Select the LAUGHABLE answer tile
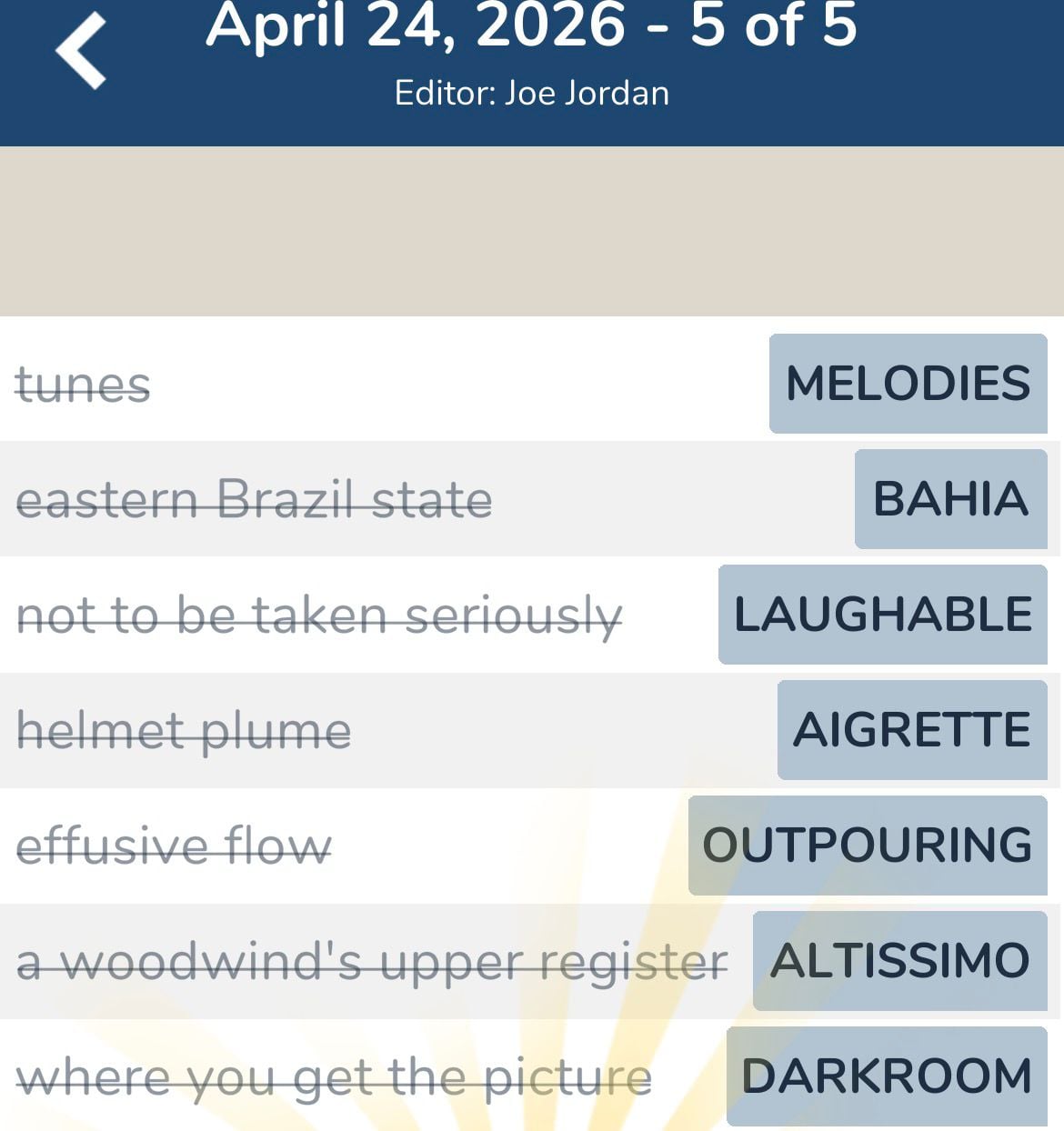Screen dimensions: 1064x1131 click(880, 615)
